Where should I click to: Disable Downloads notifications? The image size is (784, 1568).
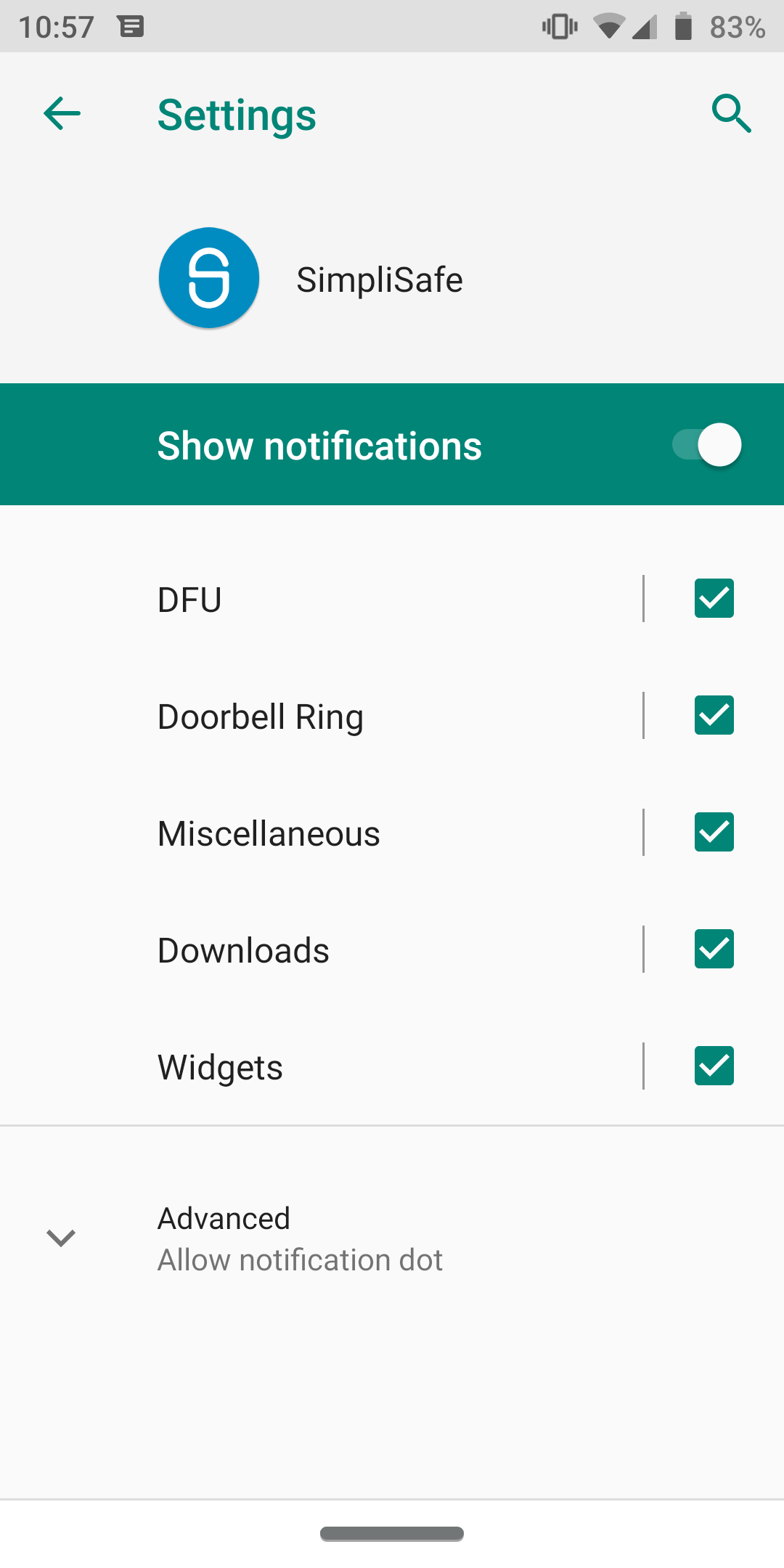(x=714, y=949)
